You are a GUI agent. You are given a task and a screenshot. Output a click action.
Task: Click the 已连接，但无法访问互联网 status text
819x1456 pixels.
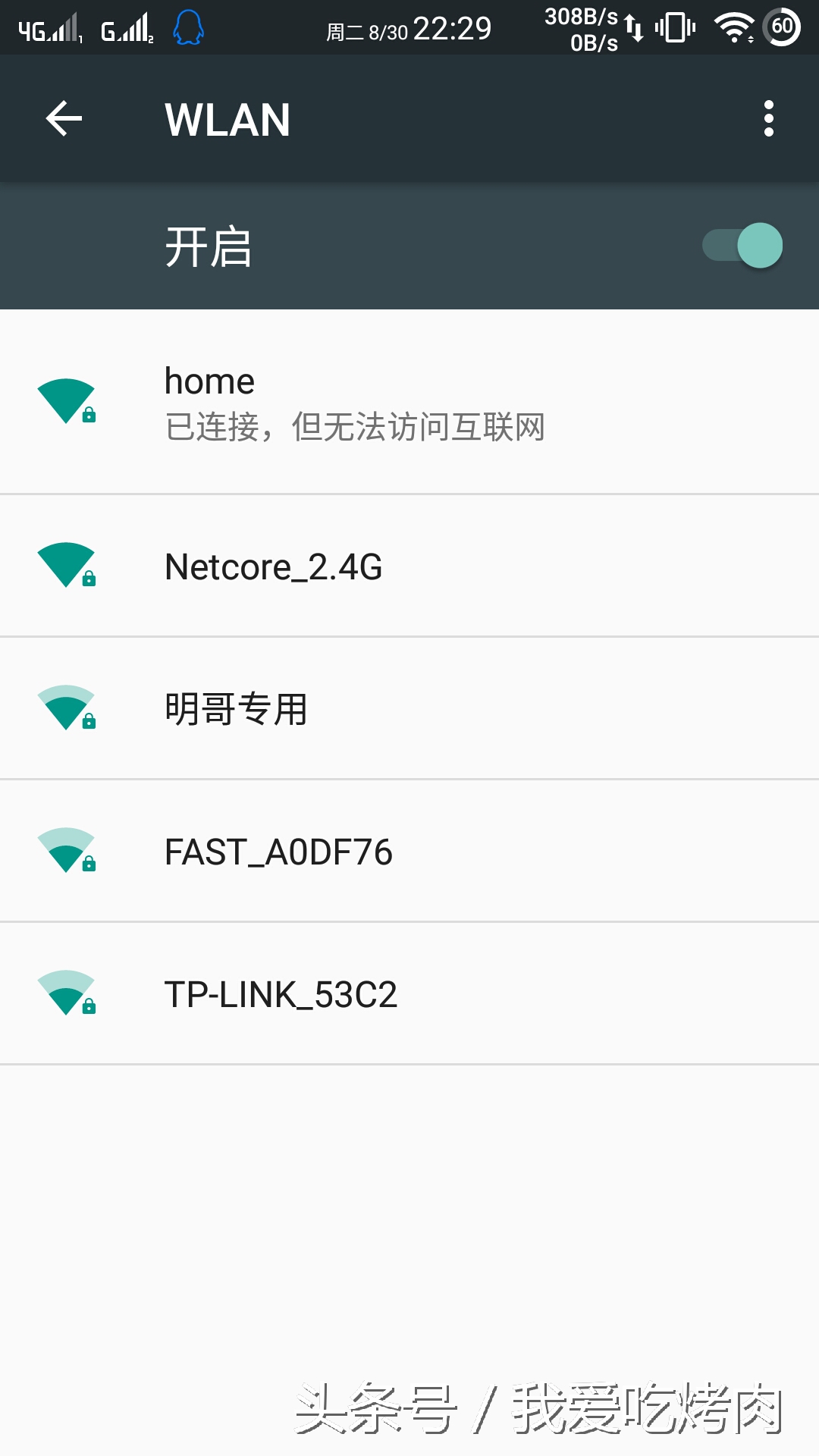tap(356, 427)
